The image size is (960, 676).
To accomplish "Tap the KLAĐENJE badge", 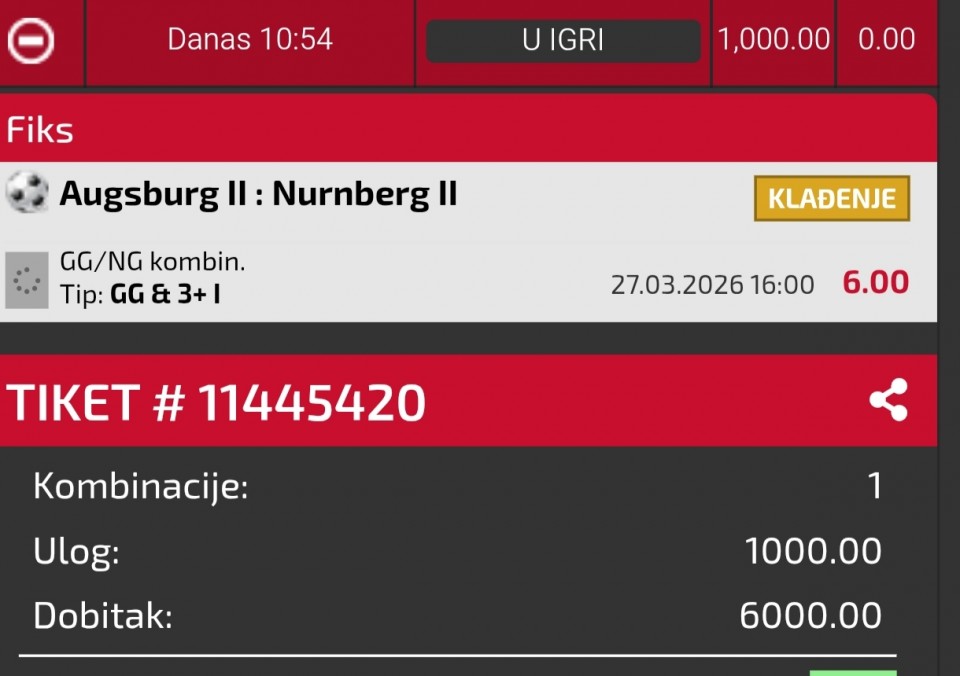I will (x=831, y=199).
